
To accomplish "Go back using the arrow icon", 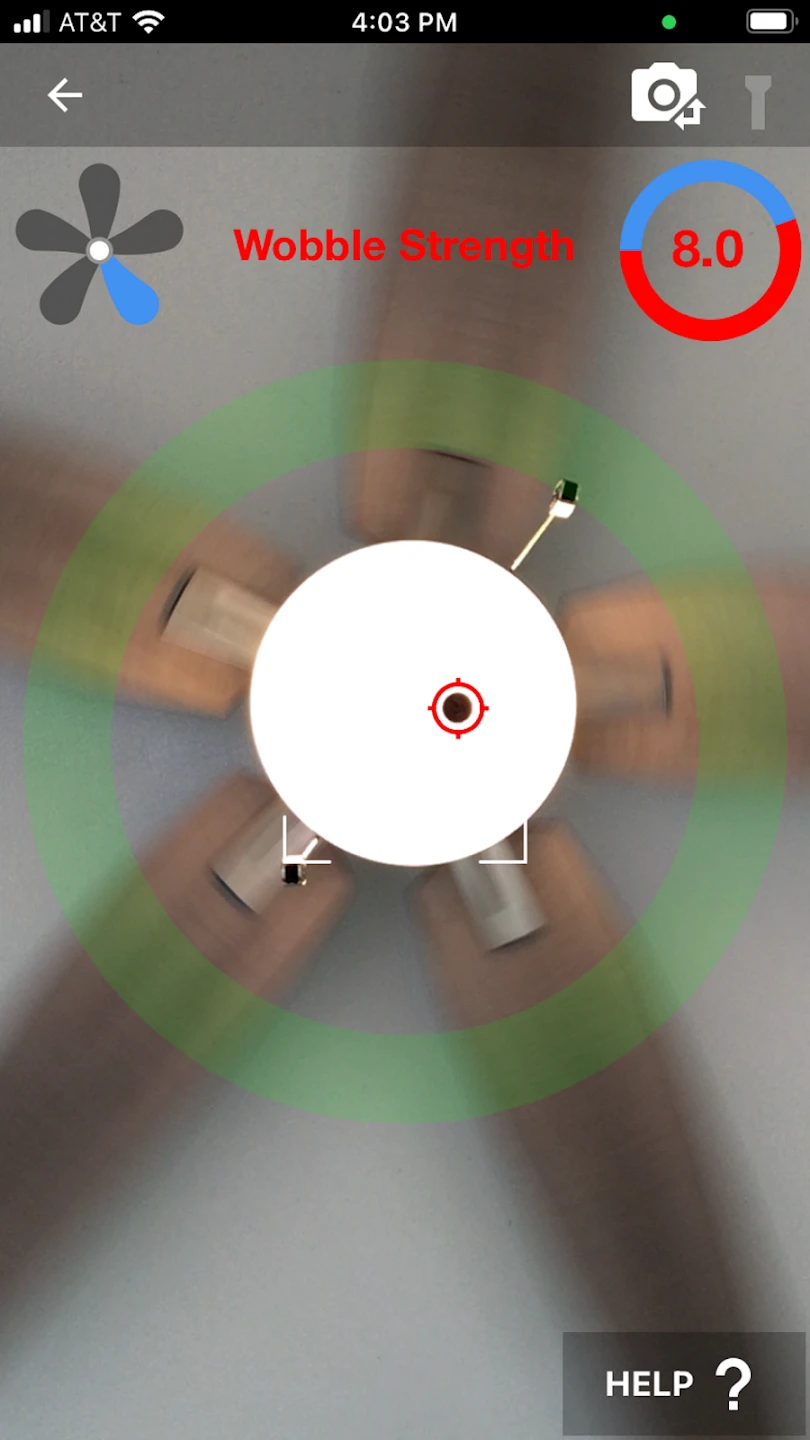I will 65,95.
